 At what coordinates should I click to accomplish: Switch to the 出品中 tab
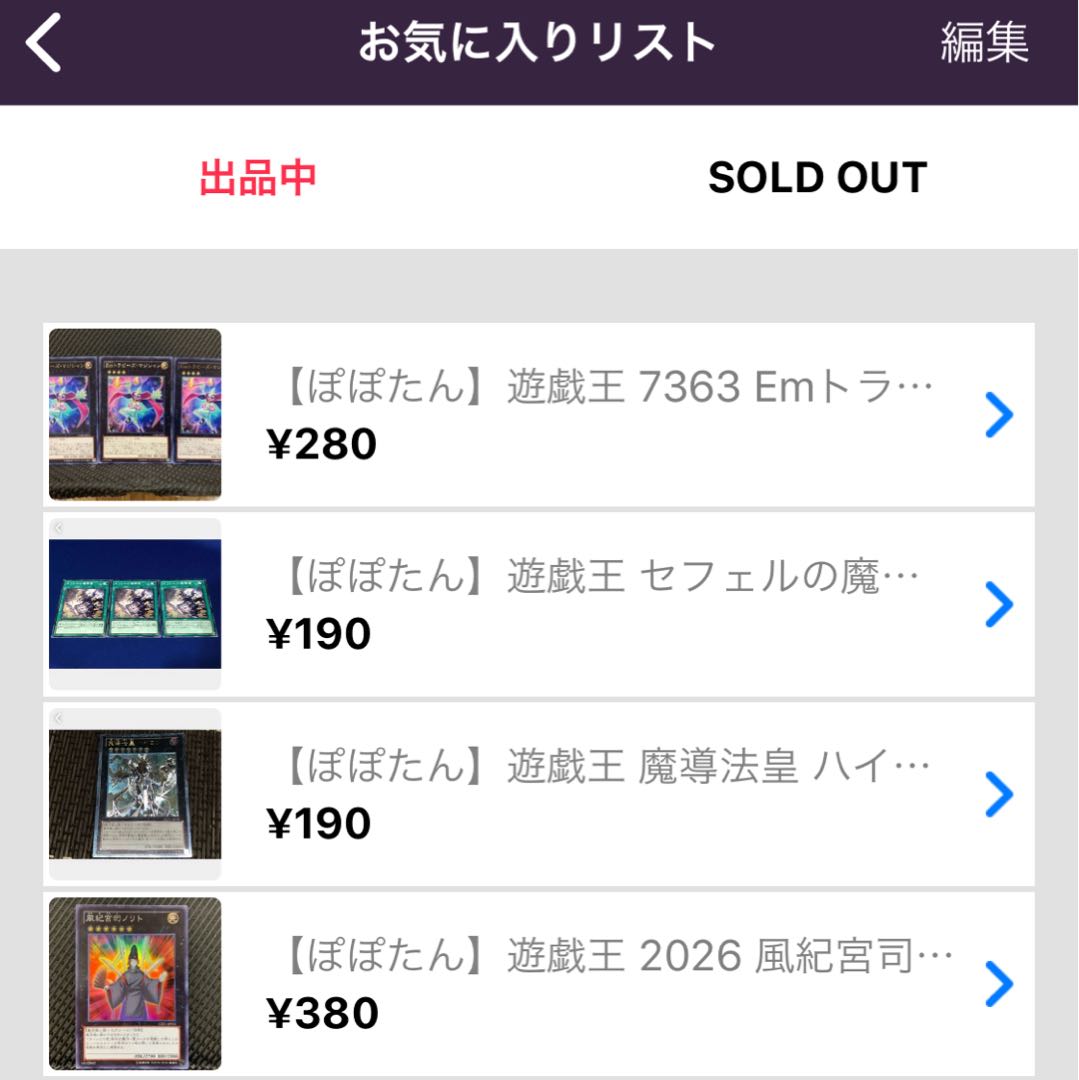pos(258,178)
